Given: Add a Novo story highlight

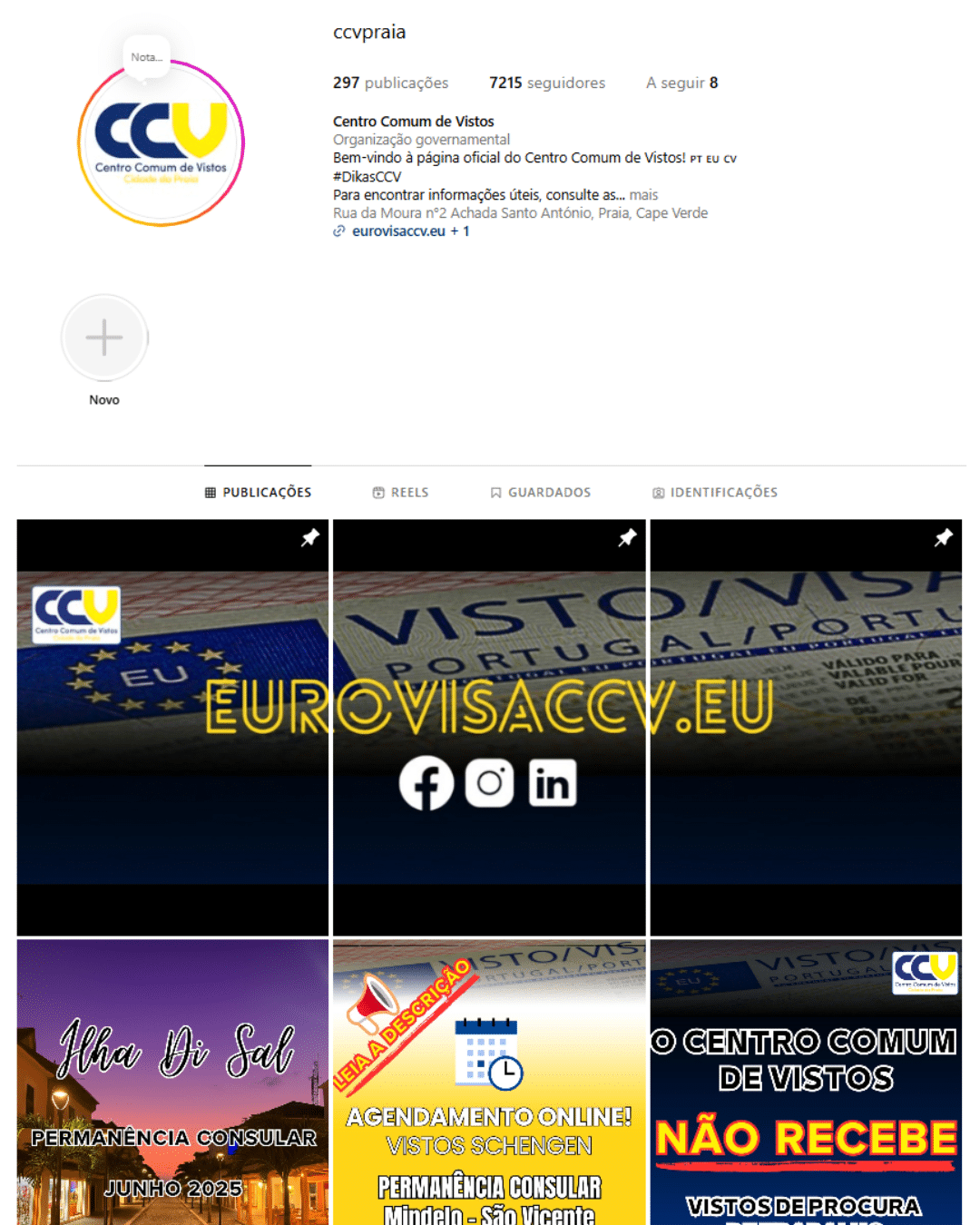Looking at the screenshot, I should click(x=104, y=338).
